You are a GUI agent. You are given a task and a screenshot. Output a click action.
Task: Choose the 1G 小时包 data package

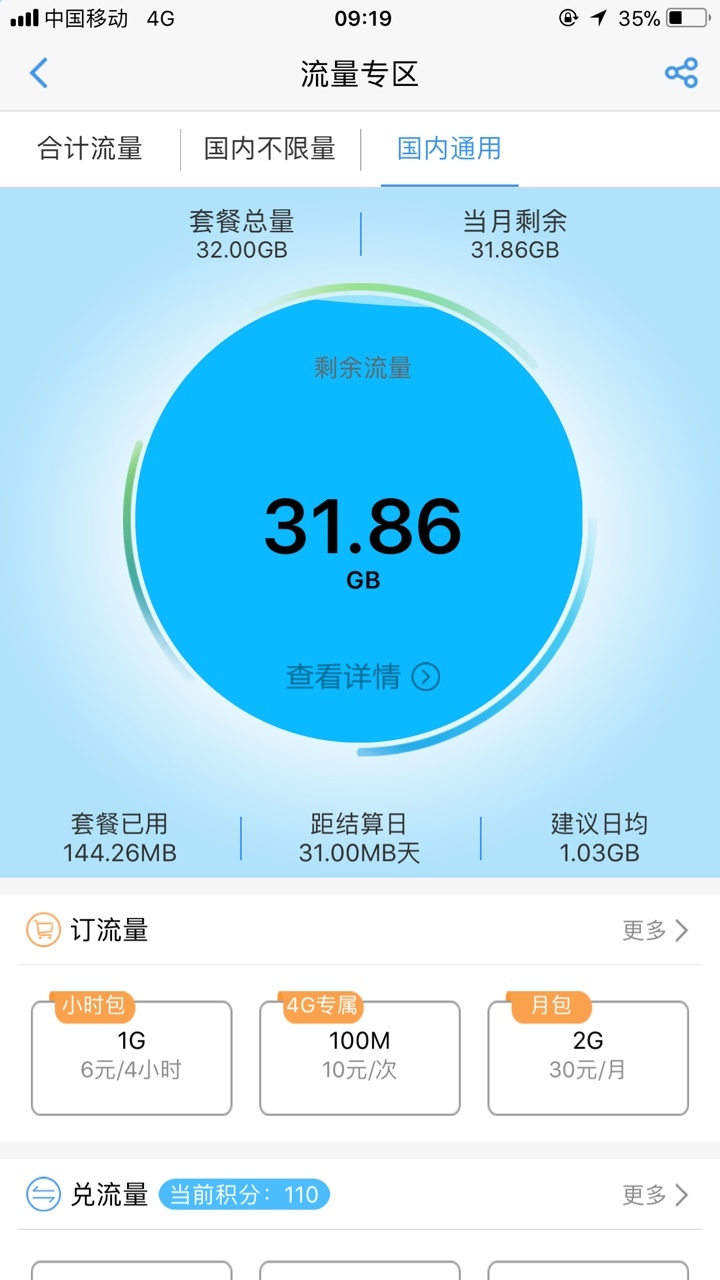[x=132, y=1057]
